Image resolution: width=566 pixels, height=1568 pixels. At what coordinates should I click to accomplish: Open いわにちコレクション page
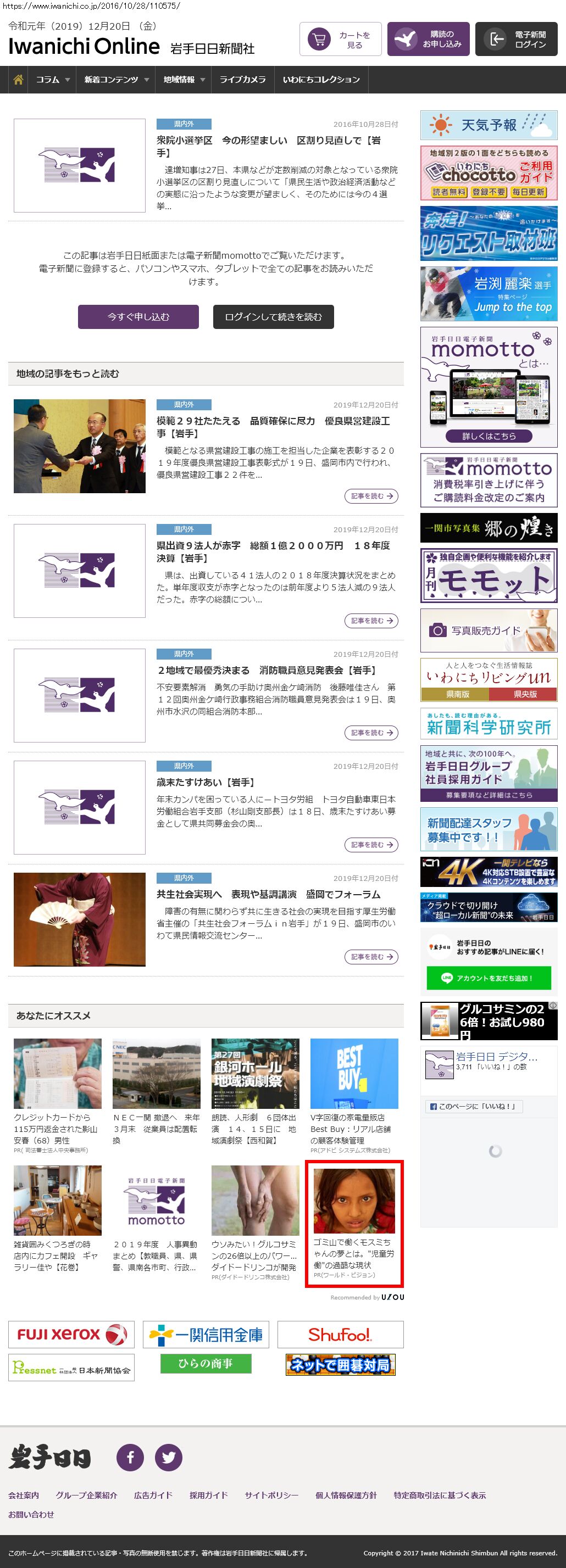321,80
